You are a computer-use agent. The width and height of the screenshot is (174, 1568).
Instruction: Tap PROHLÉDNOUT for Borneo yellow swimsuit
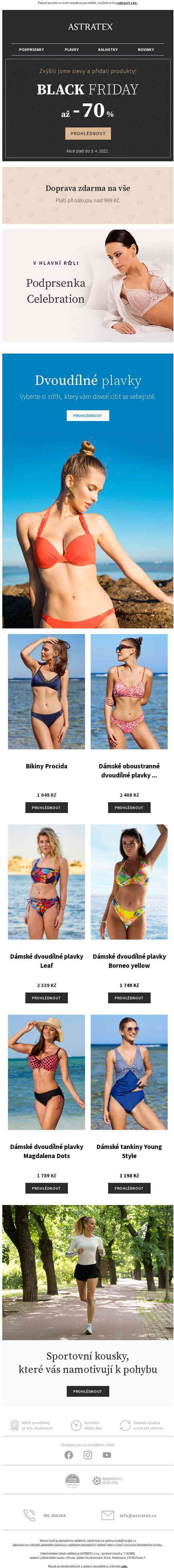pyautogui.click(x=129, y=998)
